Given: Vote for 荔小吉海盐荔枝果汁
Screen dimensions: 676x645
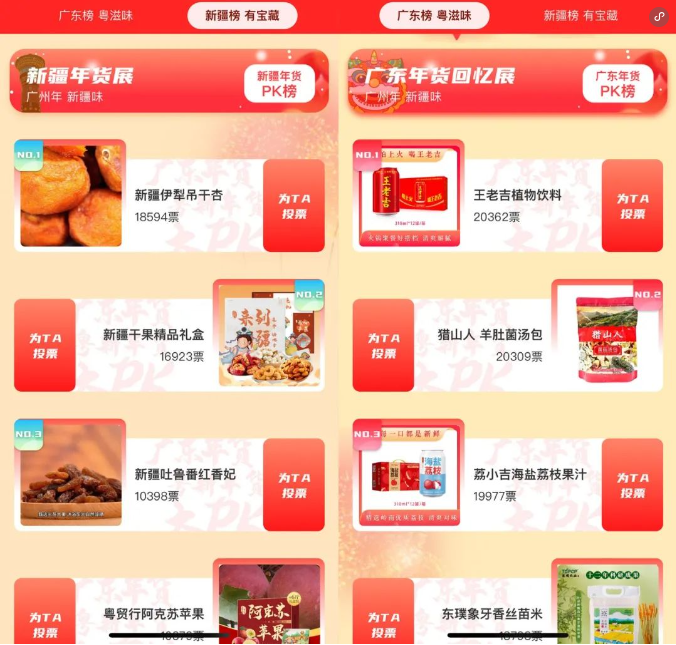Looking at the screenshot, I should click(x=632, y=485).
